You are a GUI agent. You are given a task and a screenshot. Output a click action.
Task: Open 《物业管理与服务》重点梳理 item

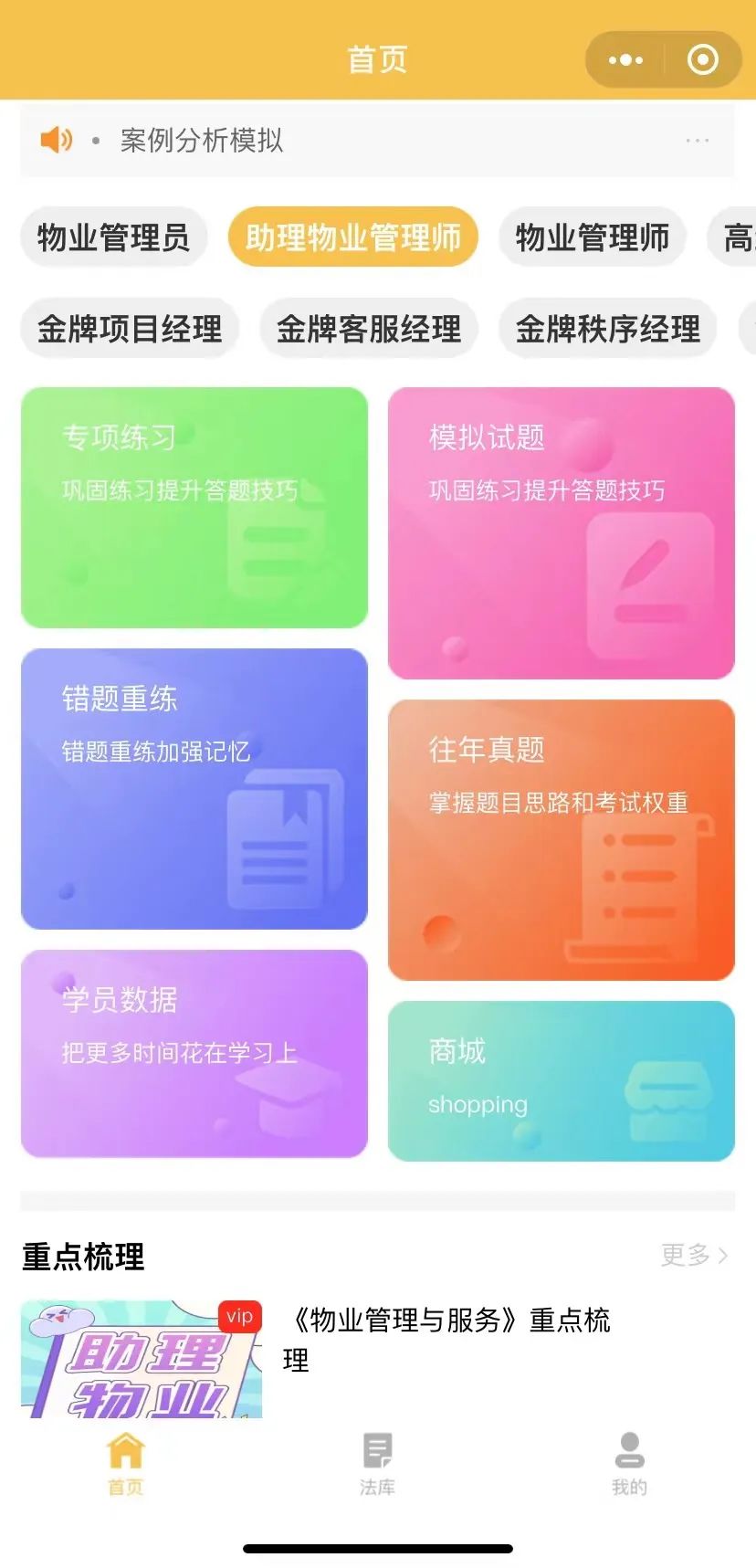coord(446,1339)
